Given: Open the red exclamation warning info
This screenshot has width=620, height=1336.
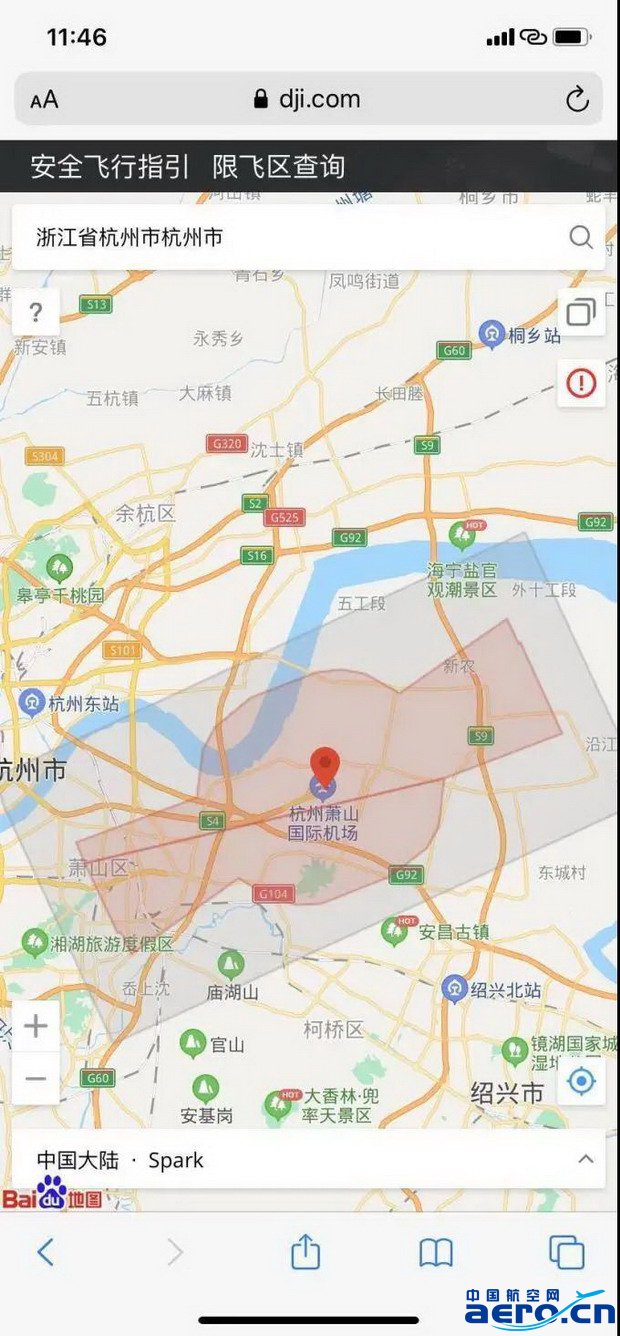Looking at the screenshot, I should click(581, 382).
